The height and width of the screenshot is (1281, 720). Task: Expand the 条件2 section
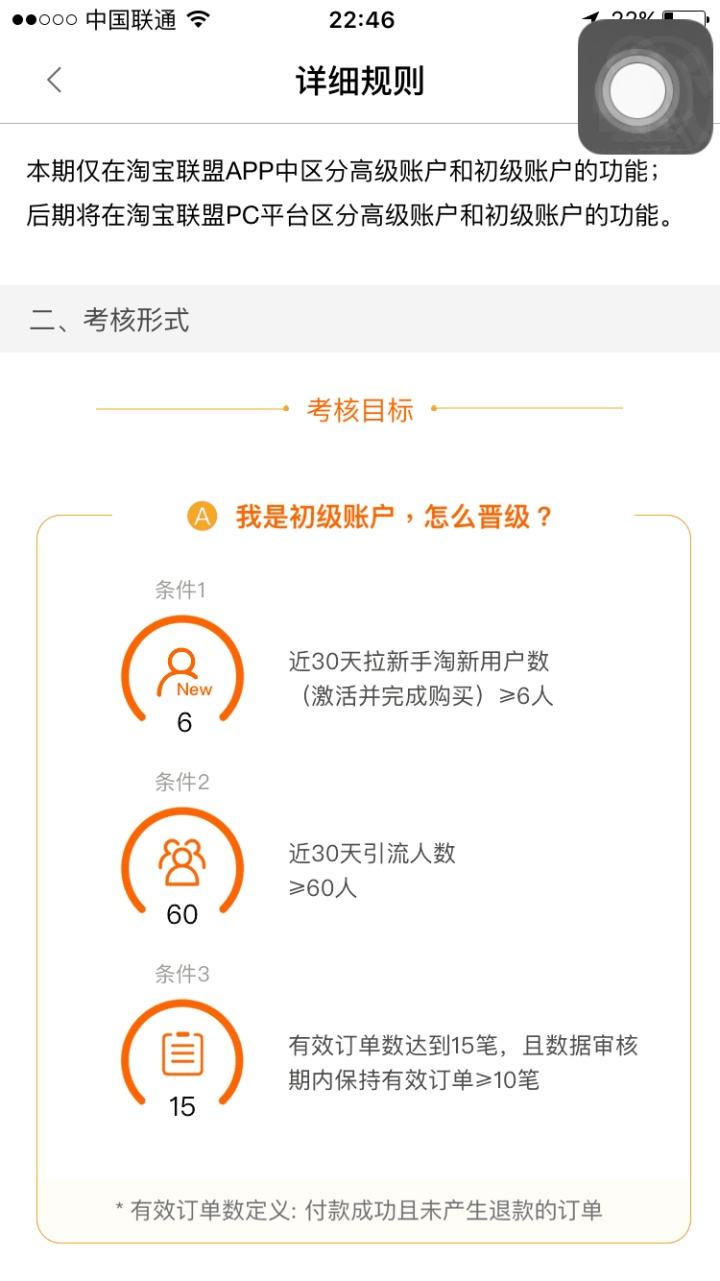point(181,780)
